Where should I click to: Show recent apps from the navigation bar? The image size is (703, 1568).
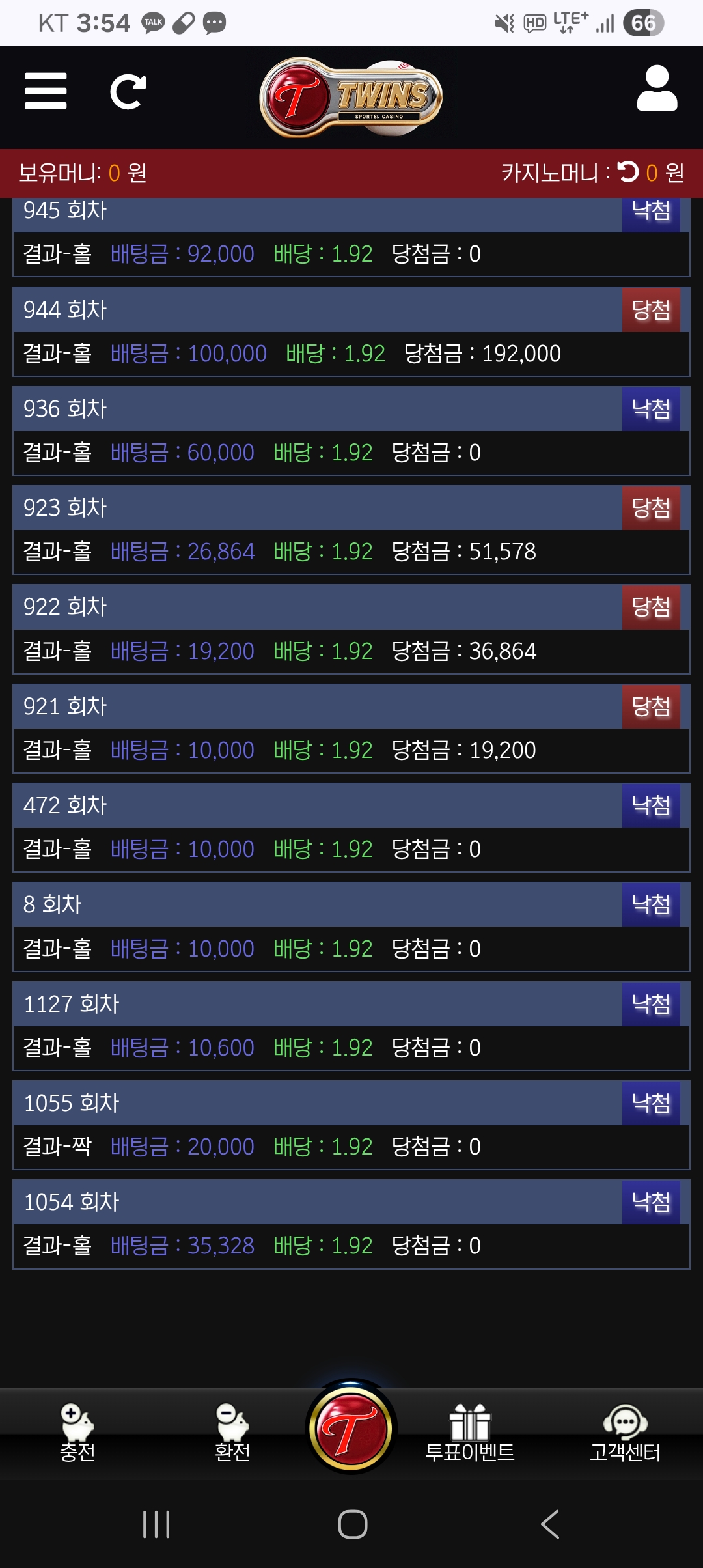[156, 1524]
